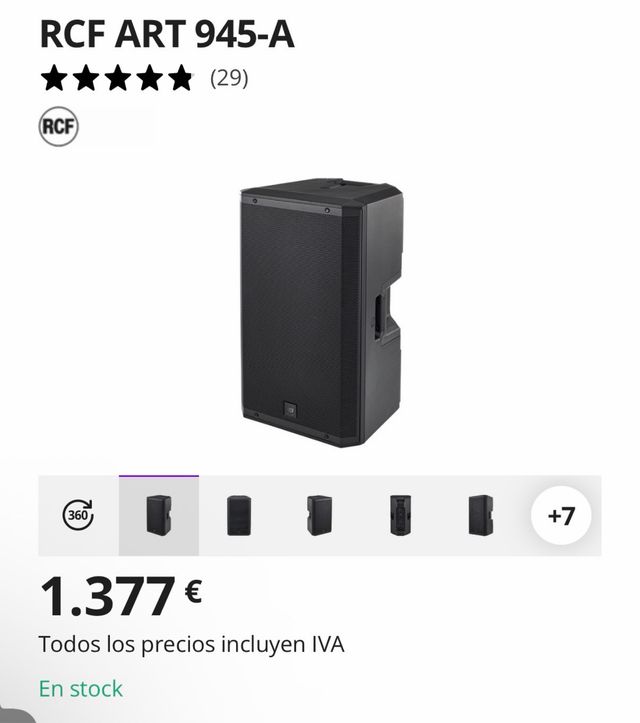Show the straight front view thumbnail
This screenshot has height=723, width=640.
[239, 515]
